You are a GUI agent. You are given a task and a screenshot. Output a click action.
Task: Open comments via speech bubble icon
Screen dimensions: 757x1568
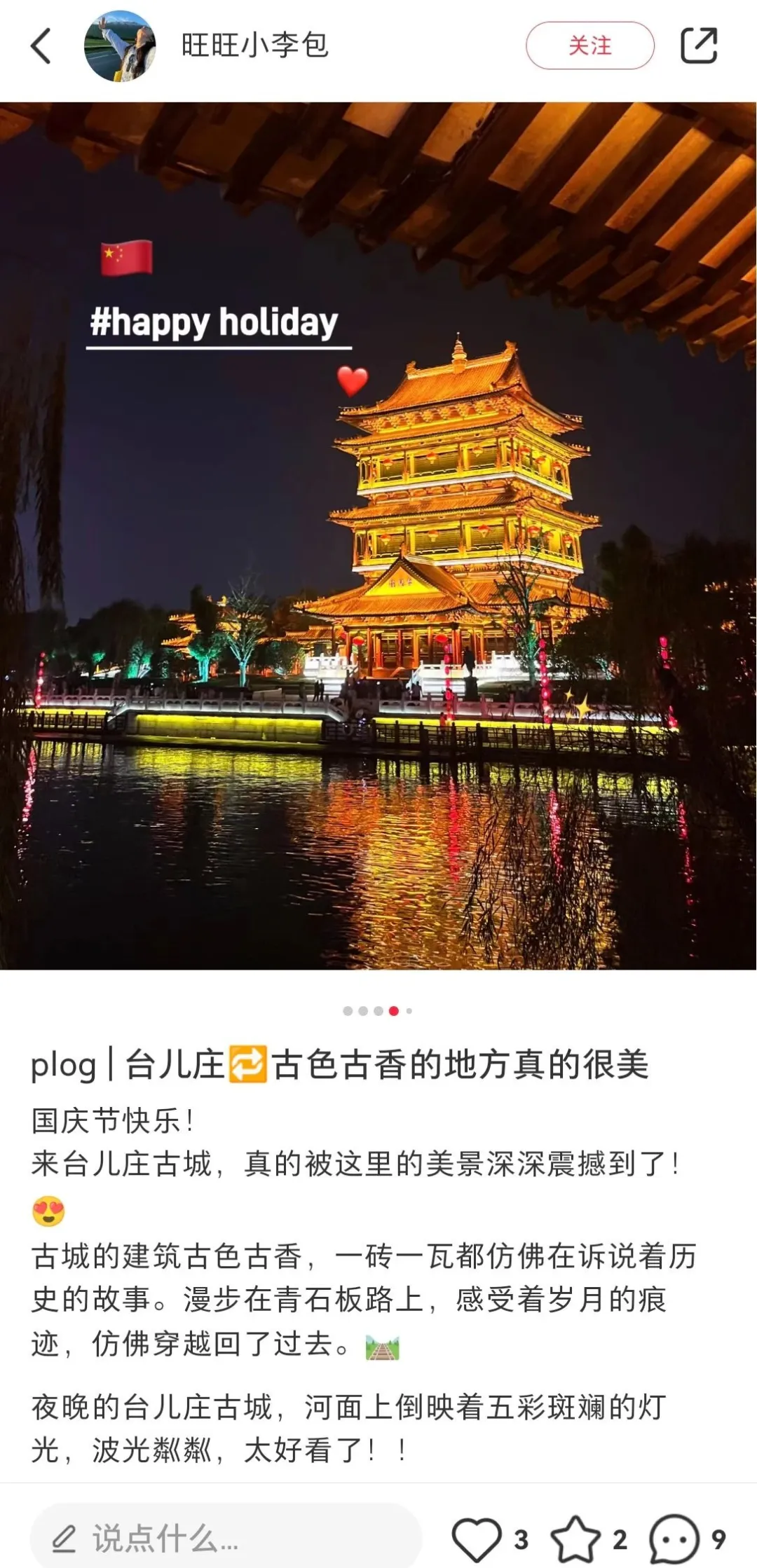[674, 1539]
